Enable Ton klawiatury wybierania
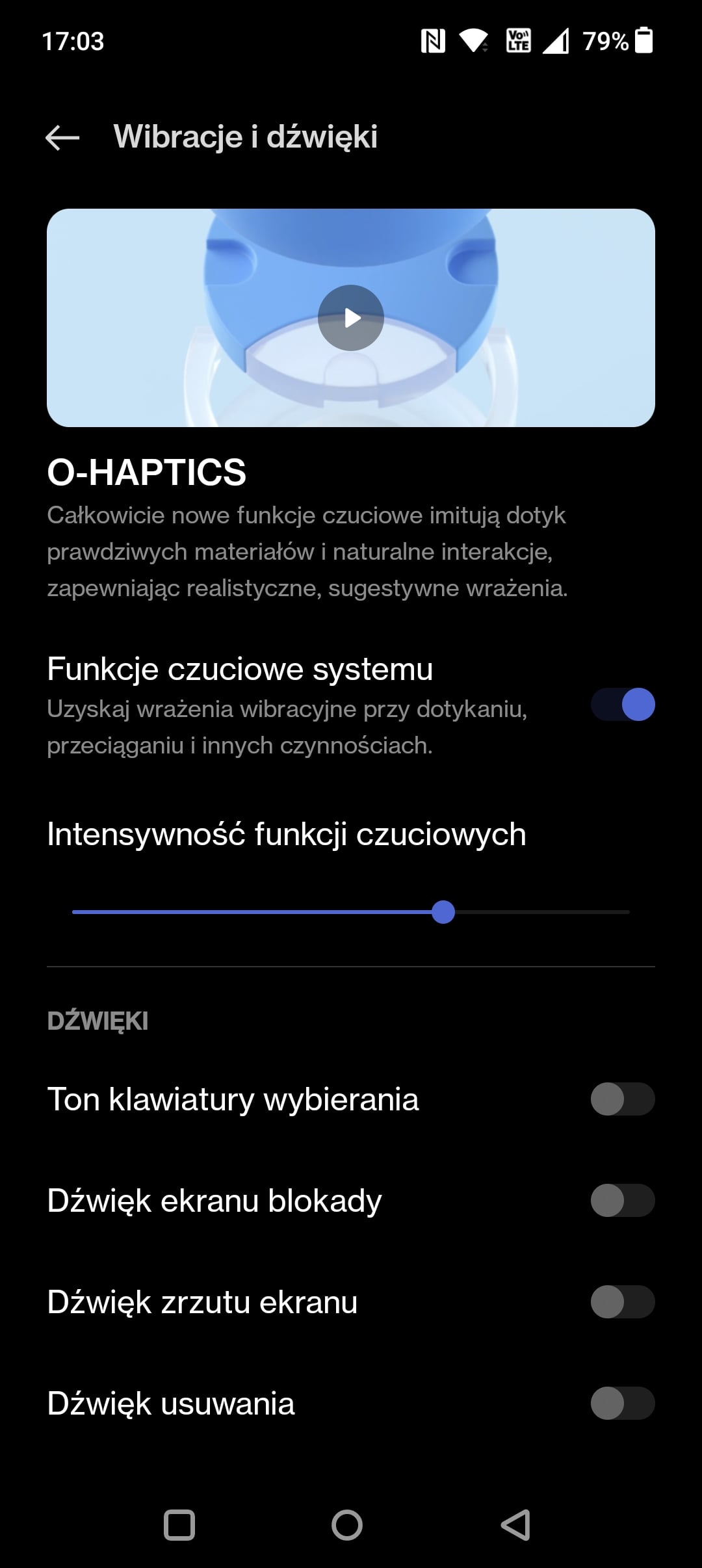Image resolution: width=702 pixels, height=1568 pixels. pos(622,1099)
